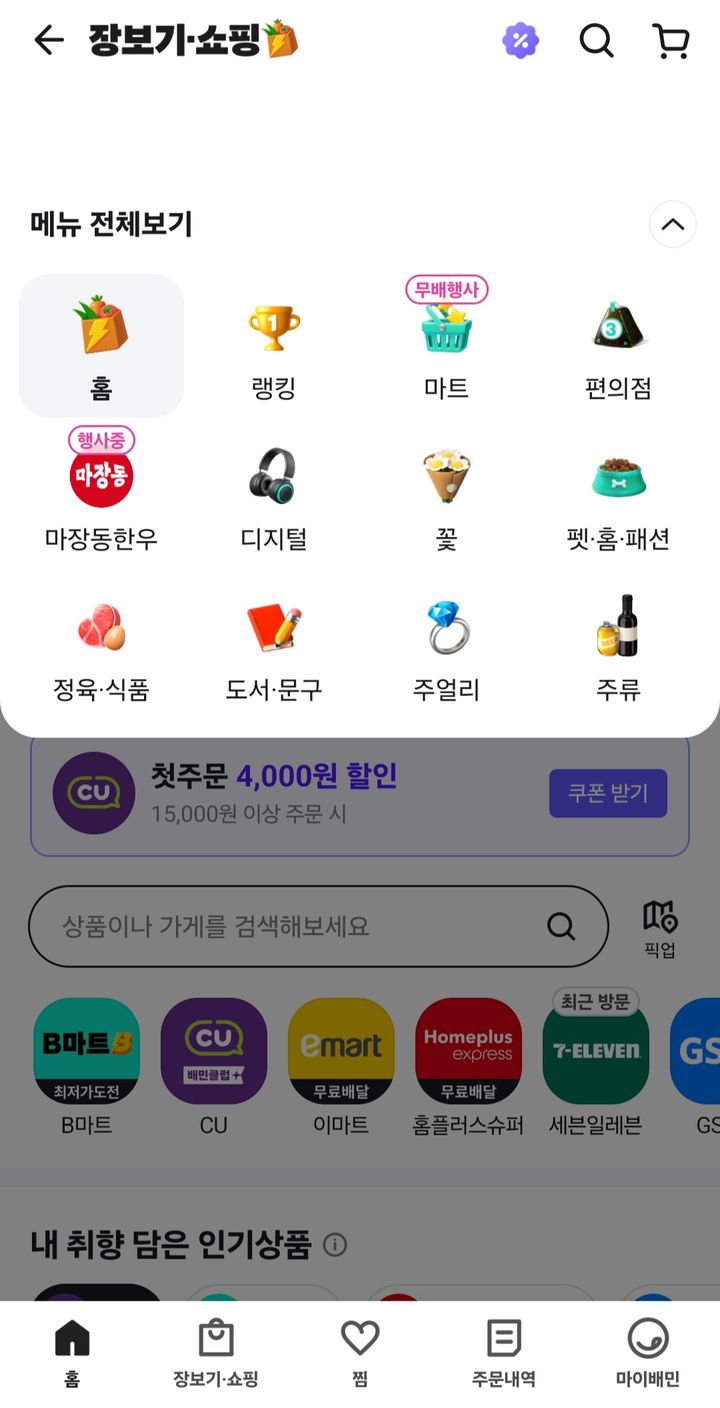
Task: Select the 꽃 flower bouquet icon
Action: click(445, 476)
